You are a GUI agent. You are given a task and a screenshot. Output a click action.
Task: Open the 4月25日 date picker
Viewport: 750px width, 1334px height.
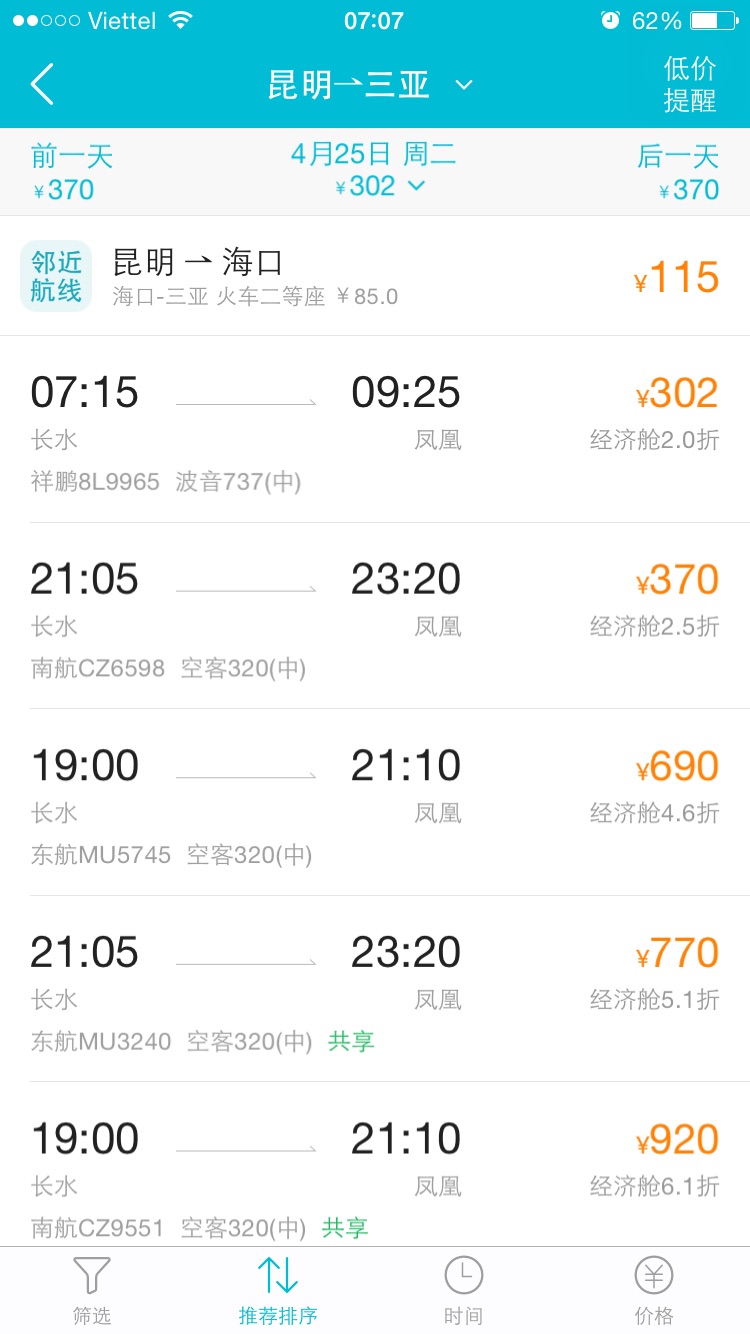(x=374, y=170)
